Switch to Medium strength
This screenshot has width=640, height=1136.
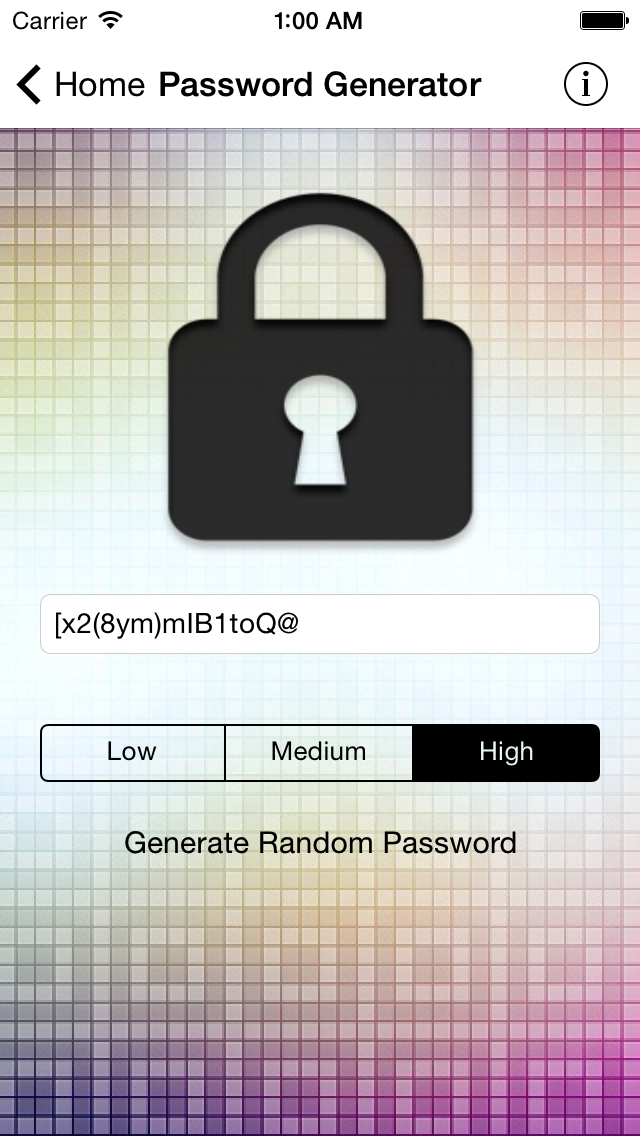(319, 752)
